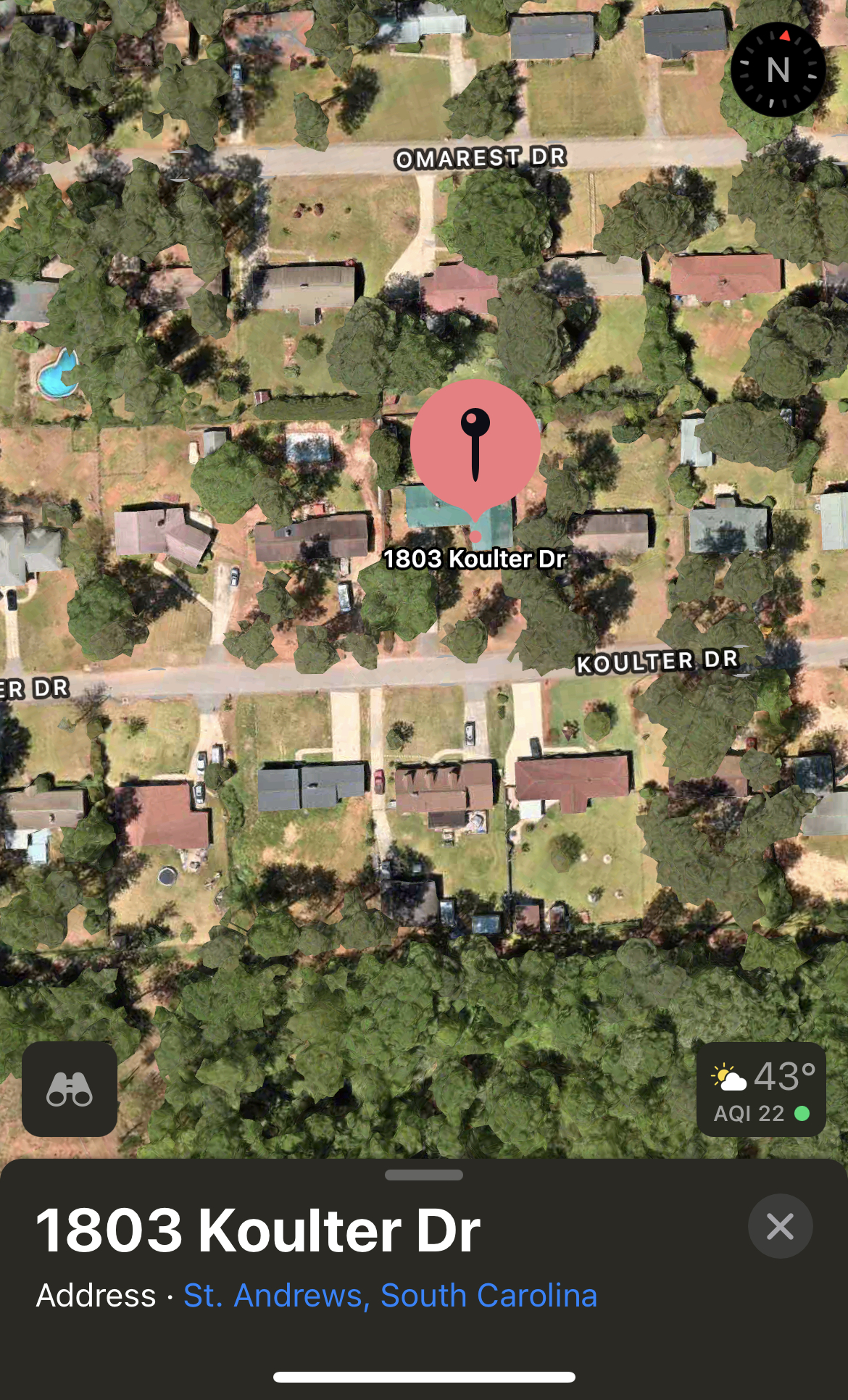848x1400 pixels.
Task: Open the St. Andrews, South Carolina link
Action: coord(390,1295)
